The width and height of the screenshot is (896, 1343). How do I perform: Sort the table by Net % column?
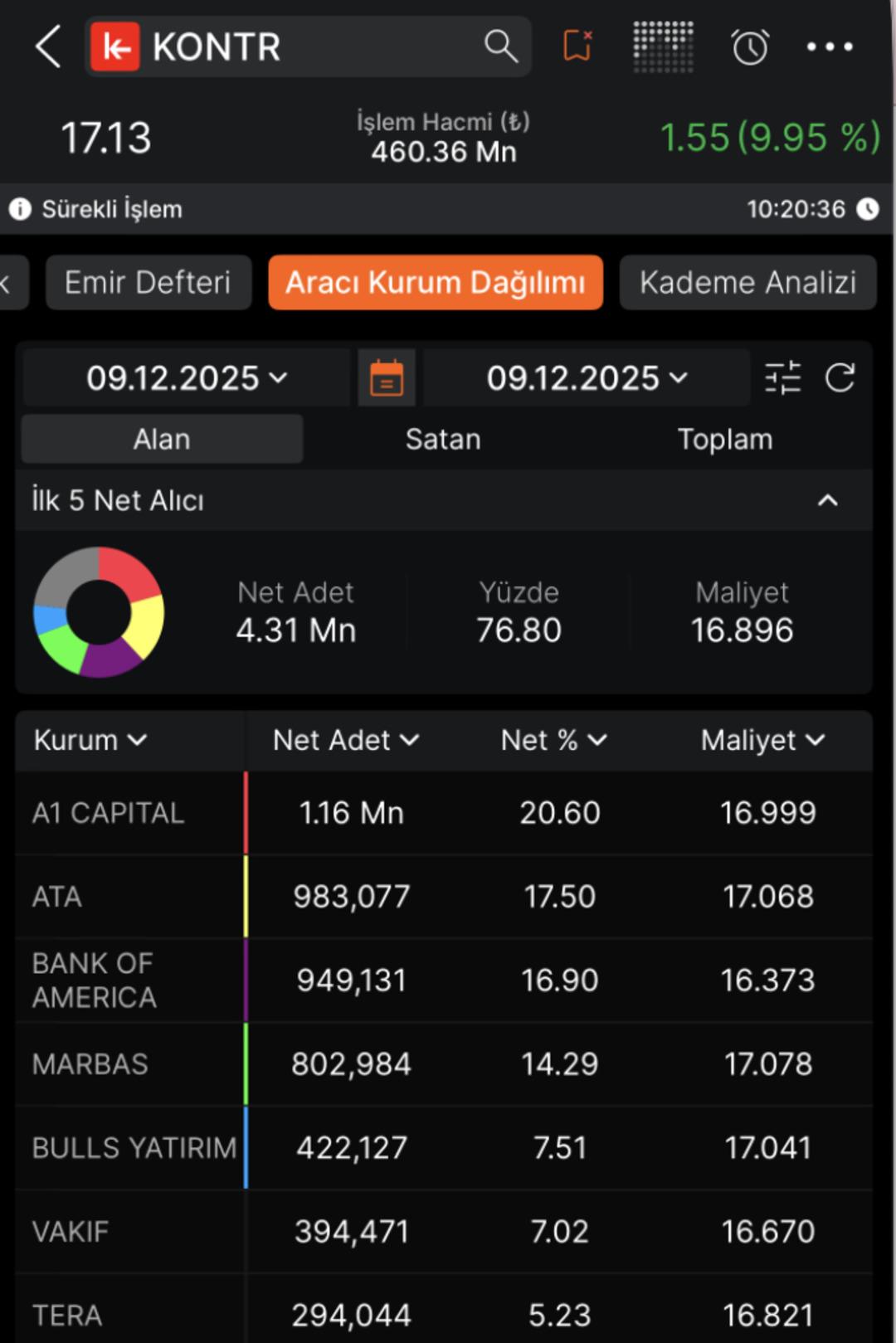pos(555,740)
